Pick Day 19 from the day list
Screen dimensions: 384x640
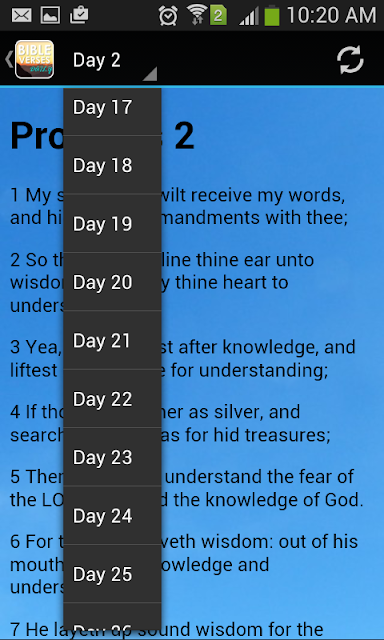pos(112,223)
